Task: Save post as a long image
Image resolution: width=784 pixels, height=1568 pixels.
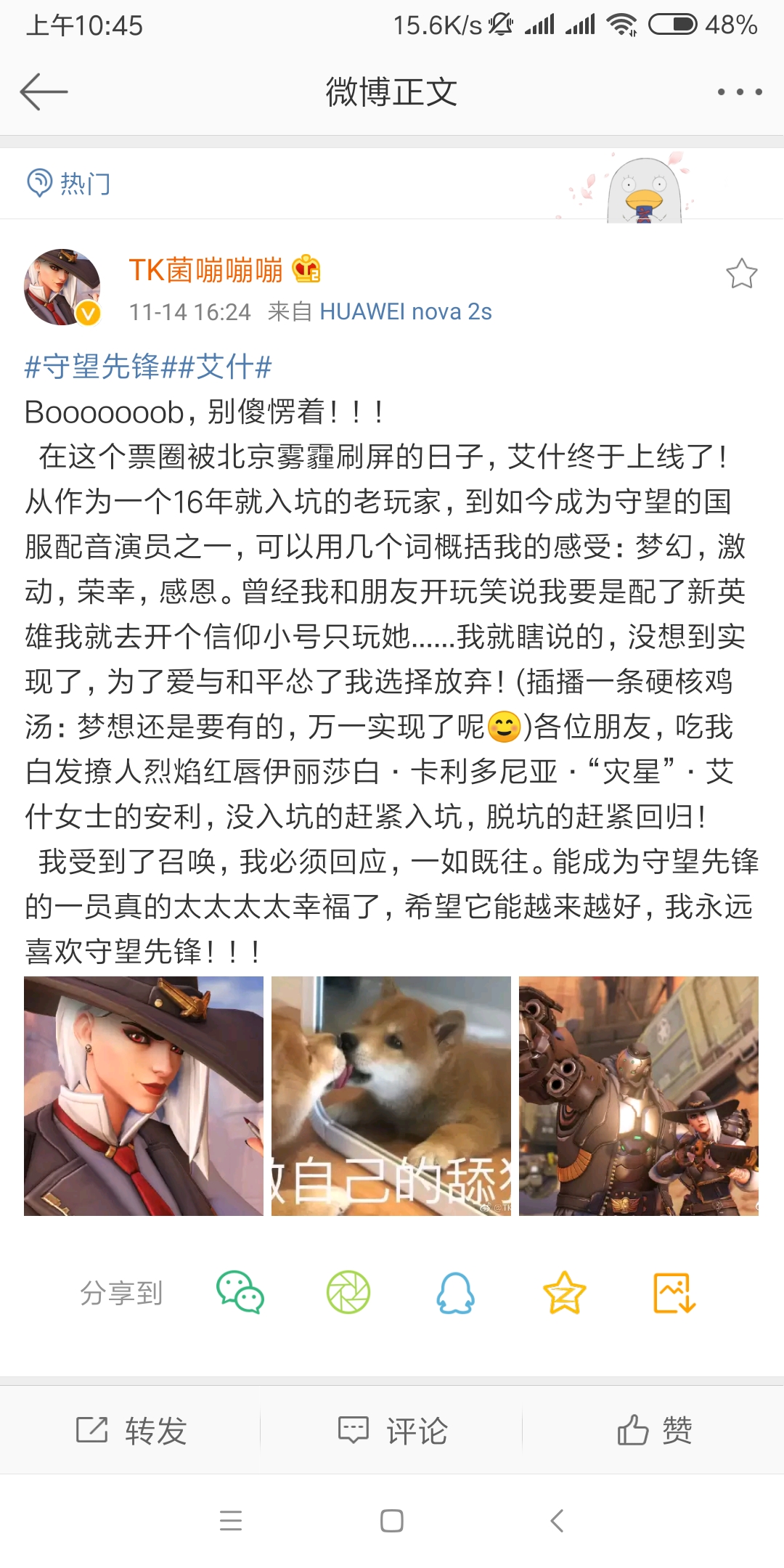Action: (674, 1293)
